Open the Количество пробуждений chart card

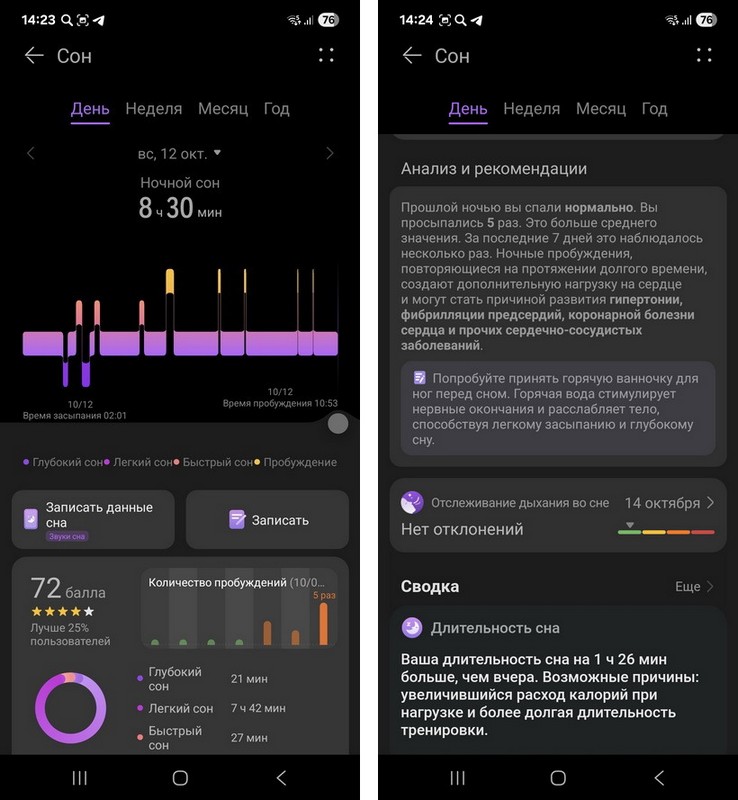(238, 610)
